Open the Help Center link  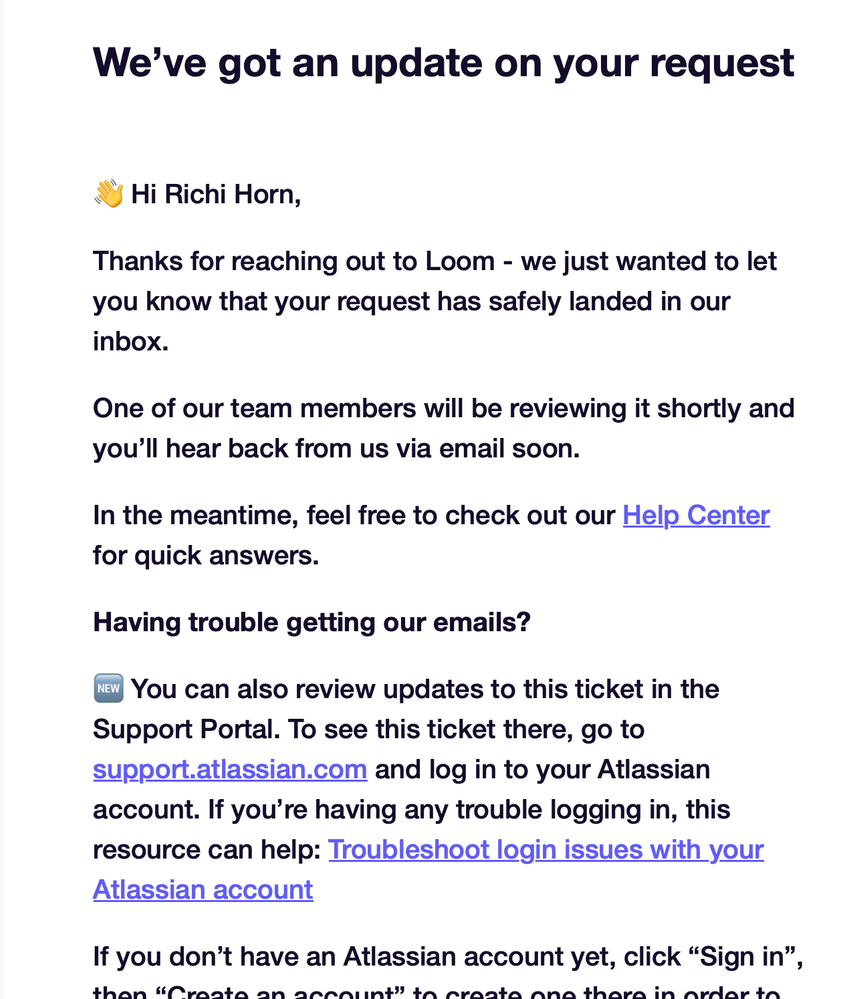pyautogui.click(x=696, y=516)
